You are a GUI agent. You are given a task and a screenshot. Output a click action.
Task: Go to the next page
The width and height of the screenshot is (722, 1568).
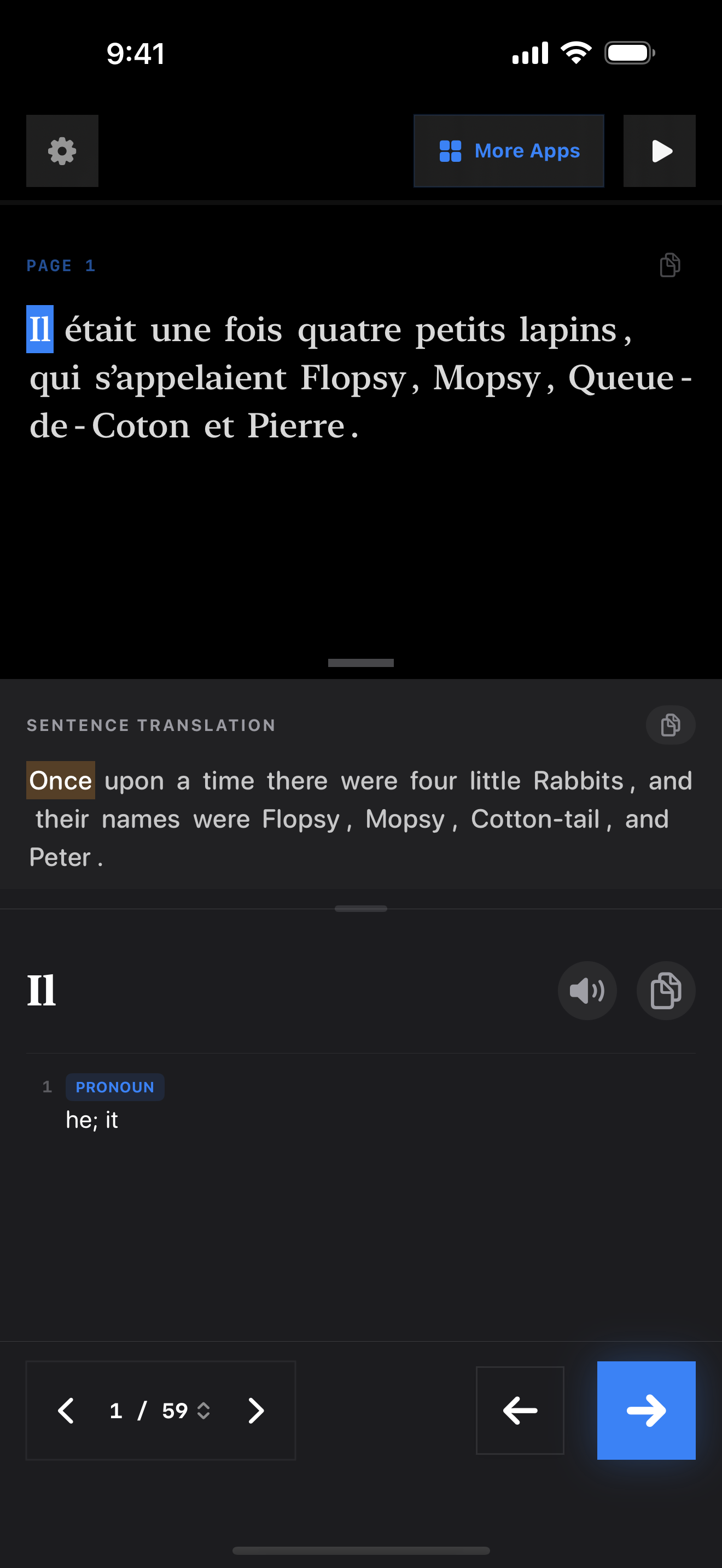click(257, 1411)
